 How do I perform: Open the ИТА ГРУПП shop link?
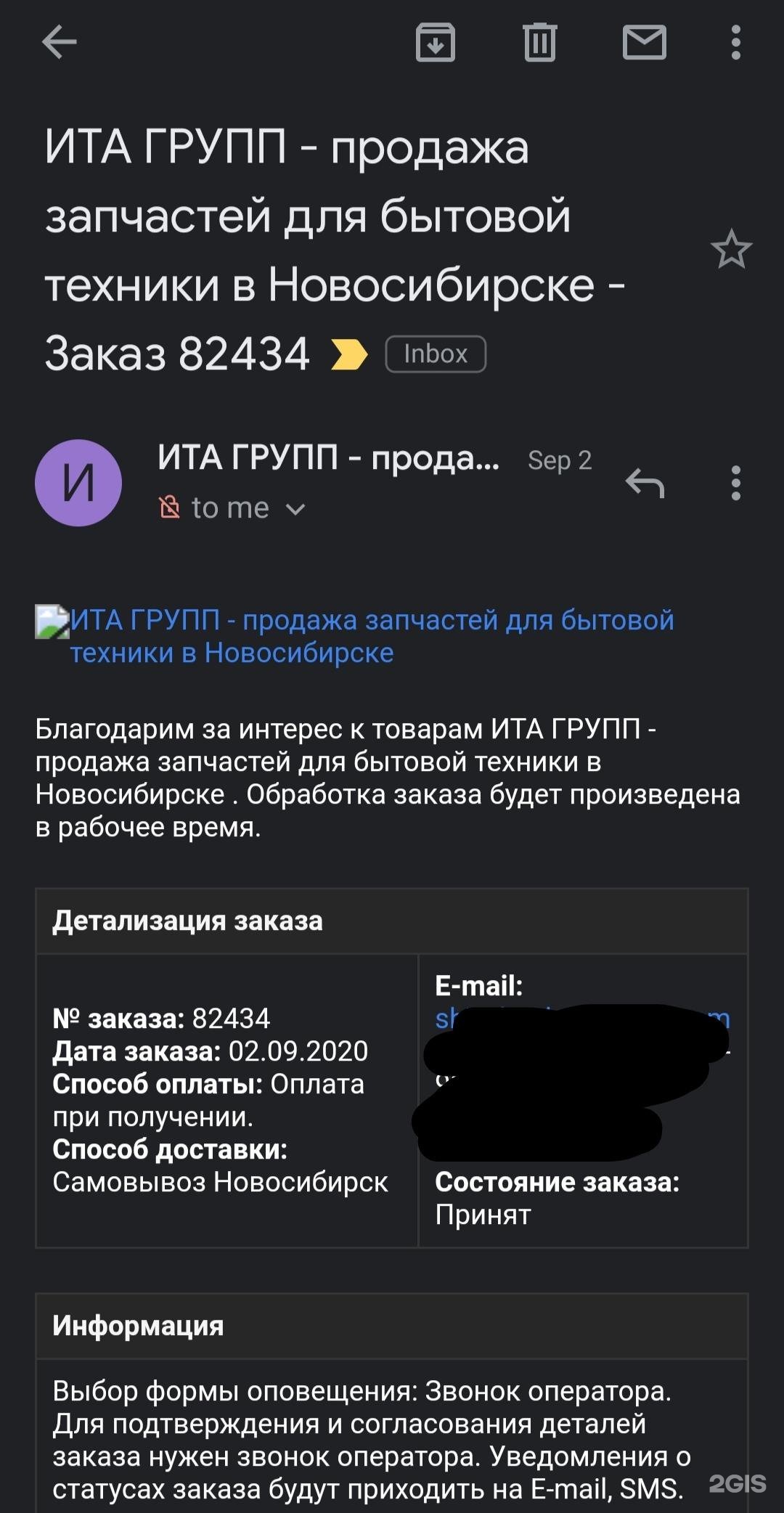pyautogui.click(x=372, y=636)
